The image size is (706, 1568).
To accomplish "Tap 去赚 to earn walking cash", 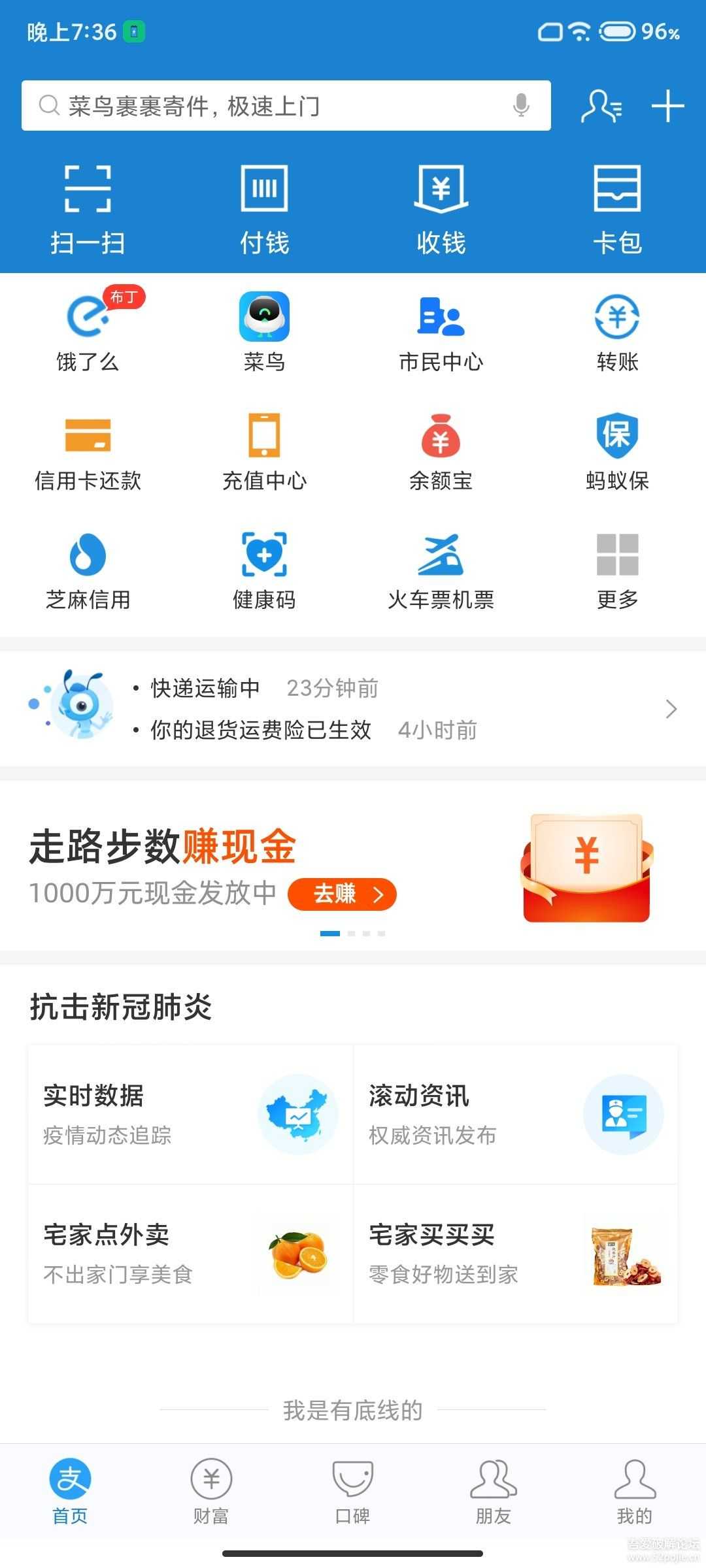I will click(341, 894).
